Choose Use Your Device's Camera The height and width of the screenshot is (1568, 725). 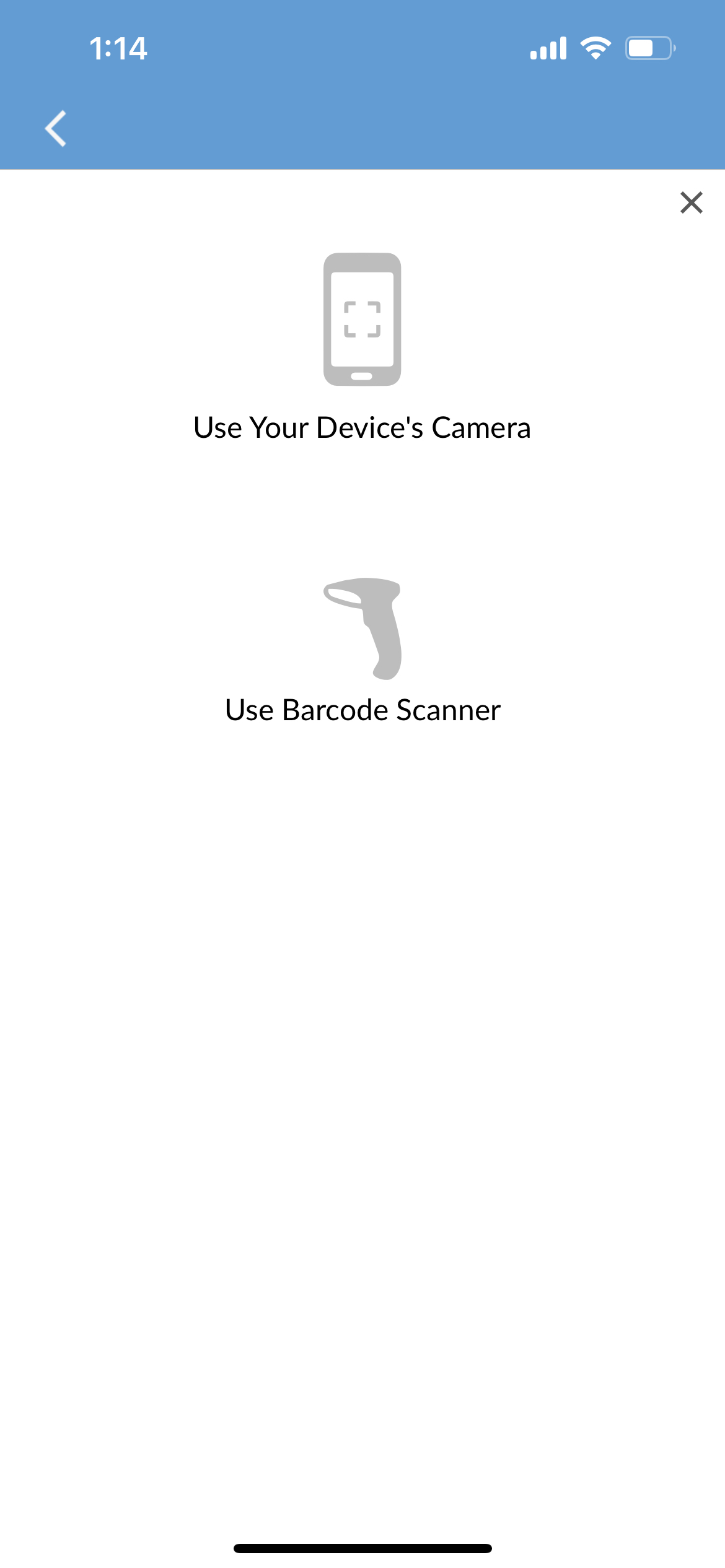coord(362,349)
